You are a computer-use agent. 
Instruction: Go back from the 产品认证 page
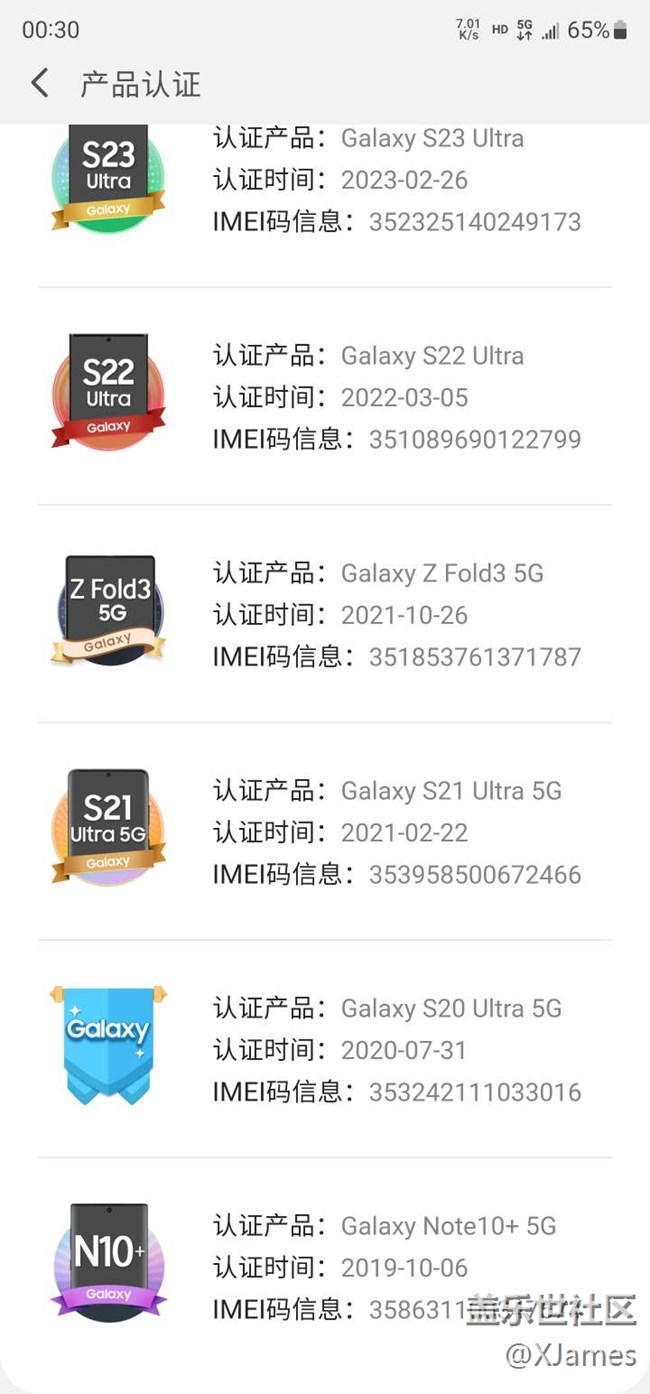(40, 83)
